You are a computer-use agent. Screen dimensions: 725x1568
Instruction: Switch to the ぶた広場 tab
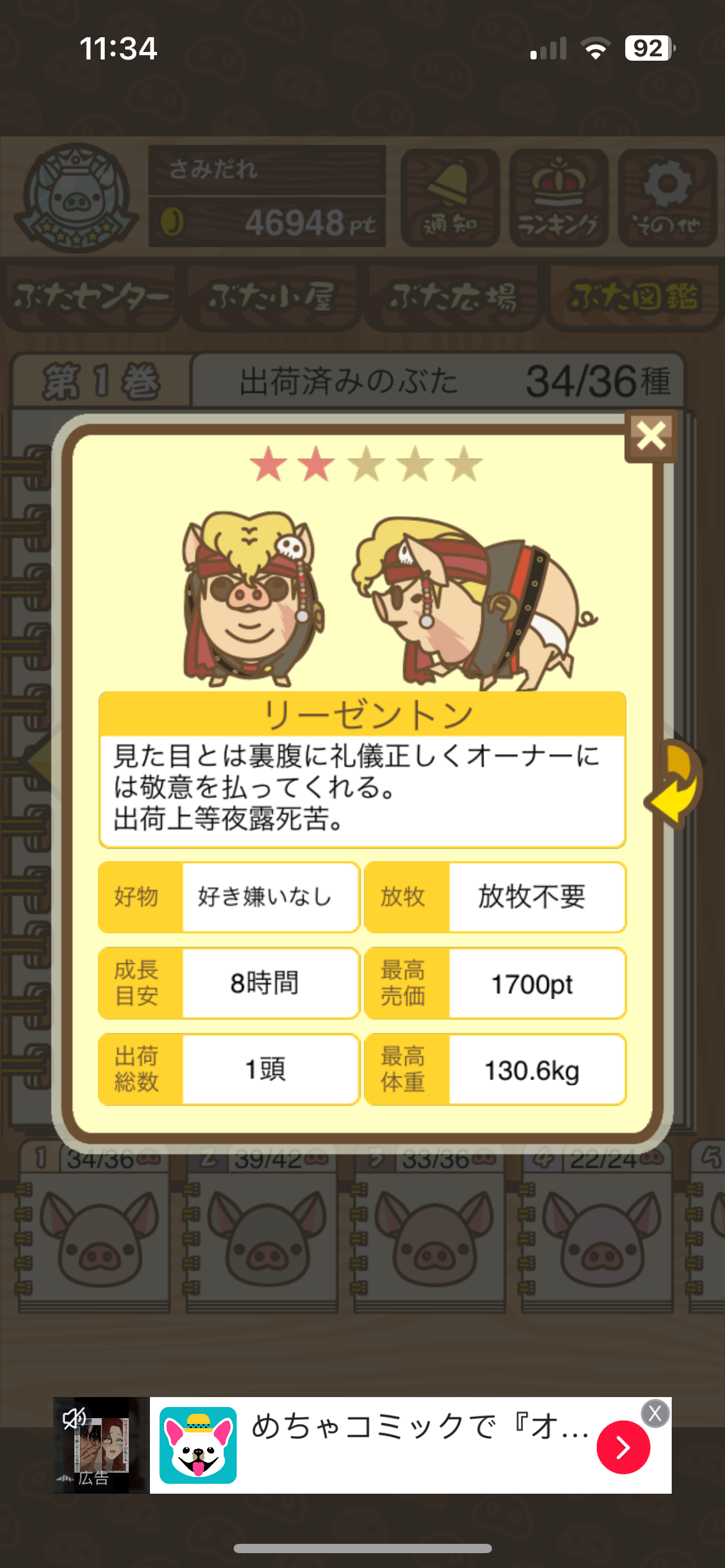[454, 298]
